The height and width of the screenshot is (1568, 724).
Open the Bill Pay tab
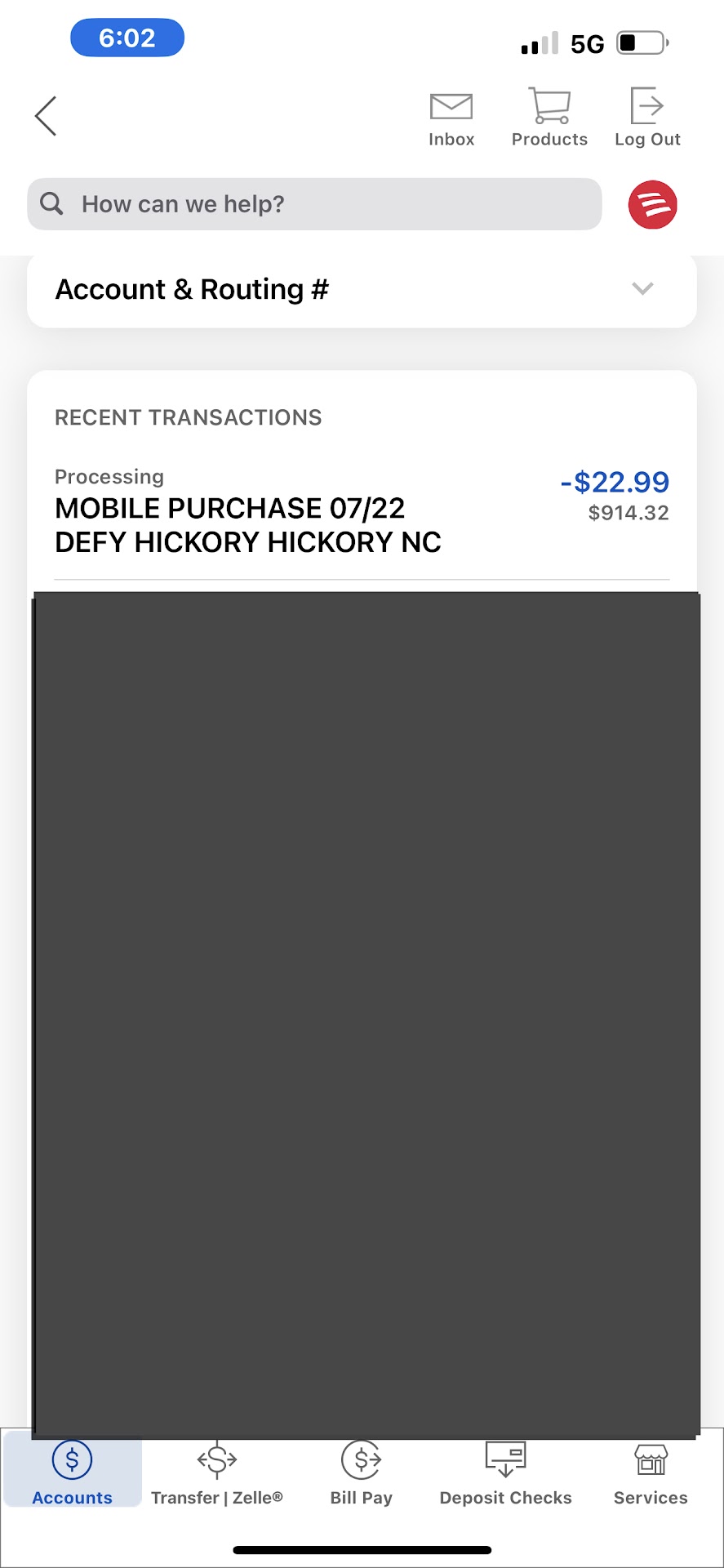point(362,1474)
